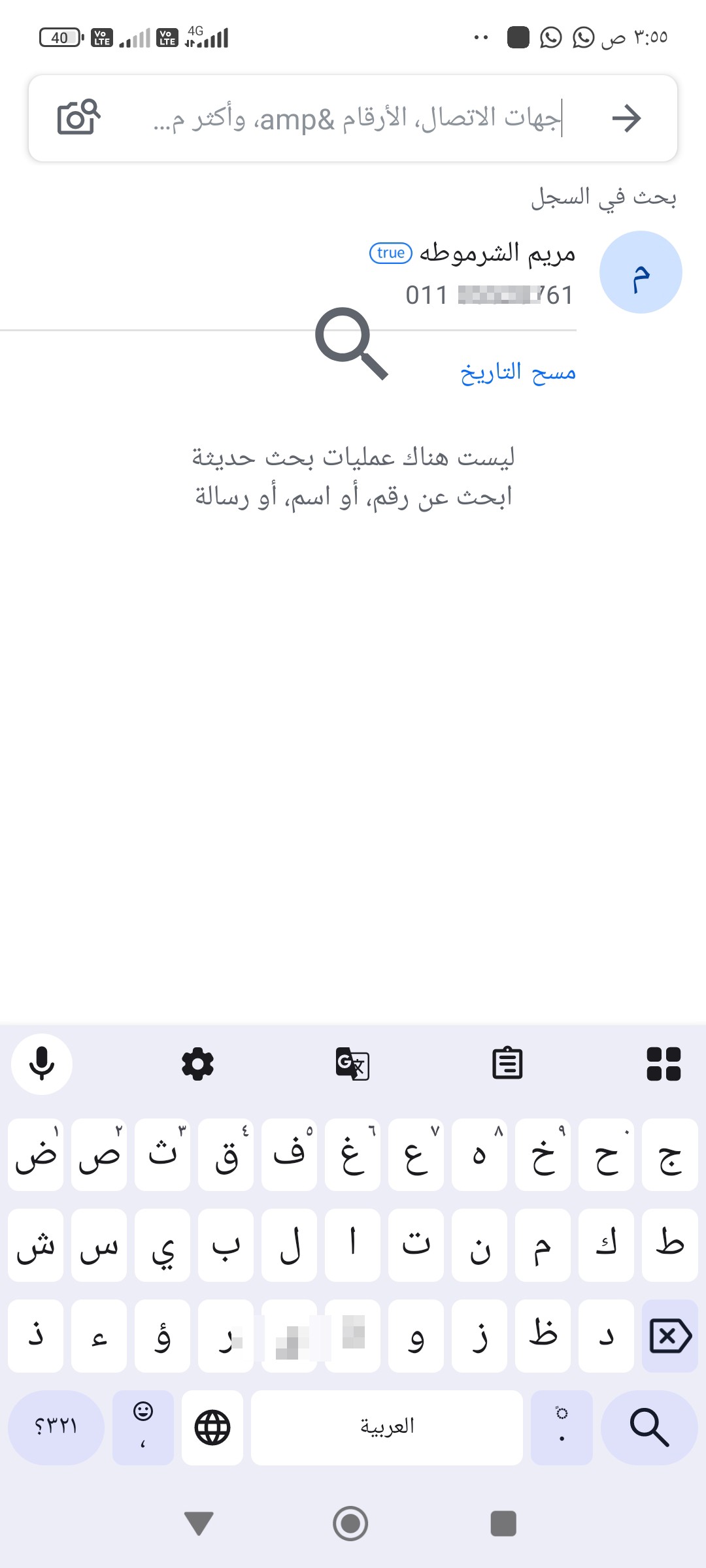Open the emoji key

click(143, 1427)
